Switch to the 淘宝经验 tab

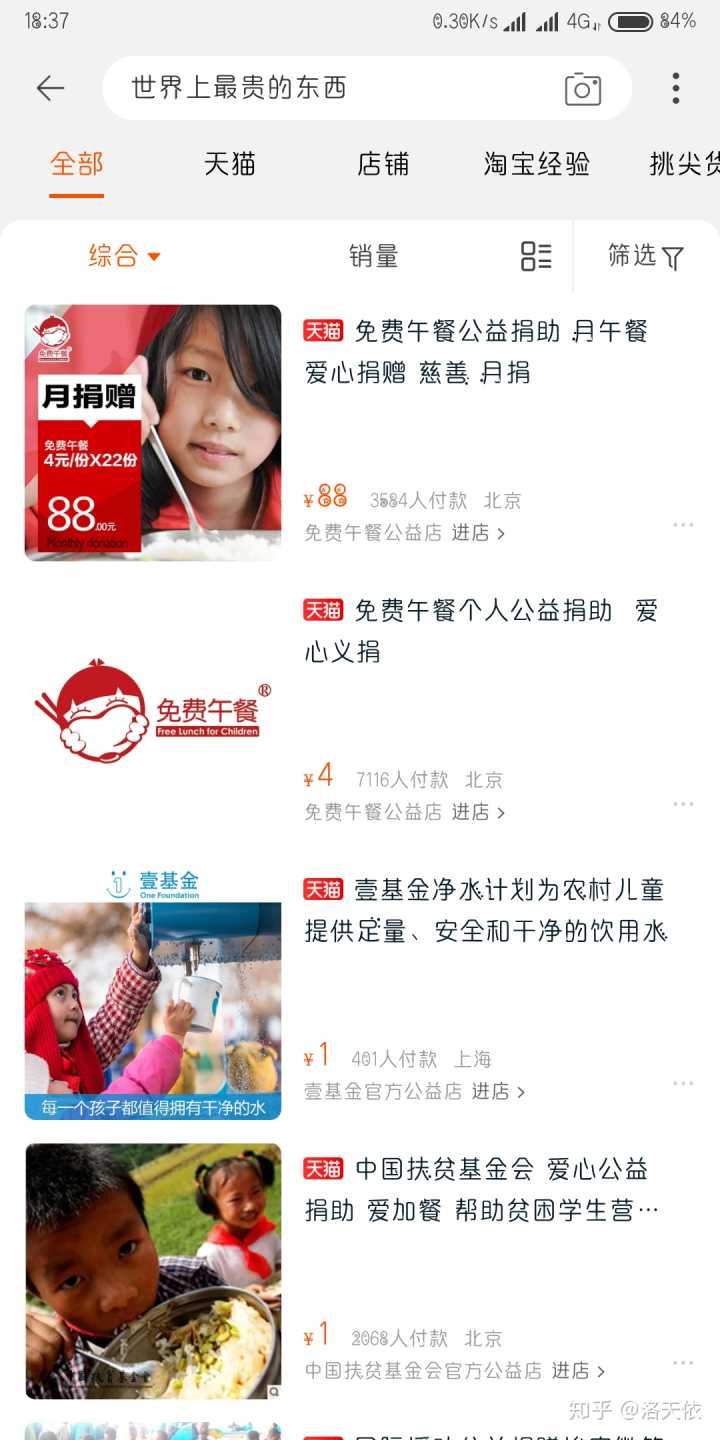pyautogui.click(x=537, y=164)
